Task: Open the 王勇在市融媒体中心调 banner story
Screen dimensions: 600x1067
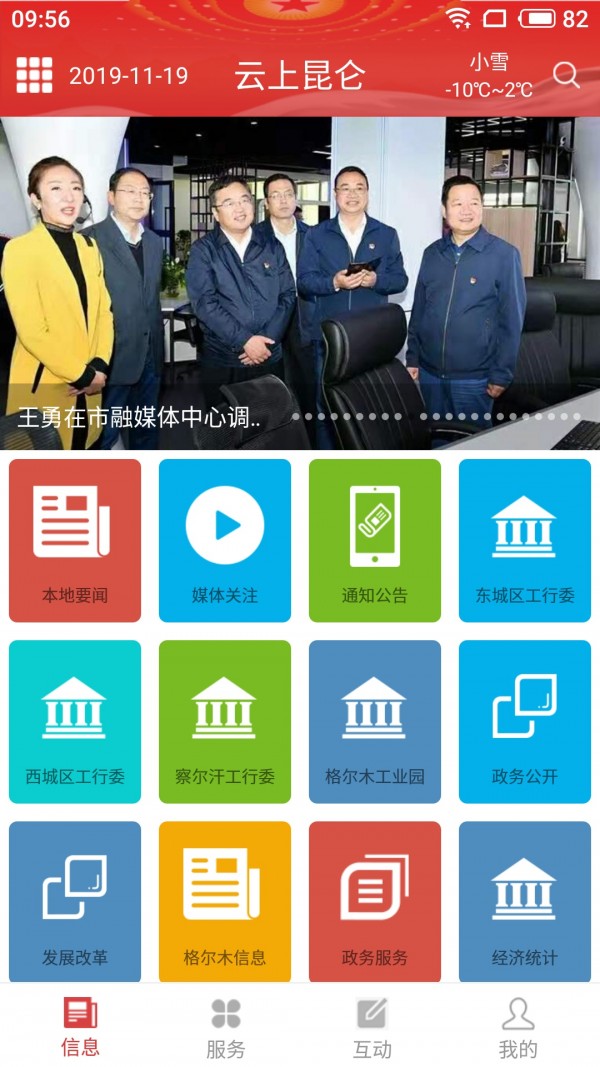Action: [300, 284]
